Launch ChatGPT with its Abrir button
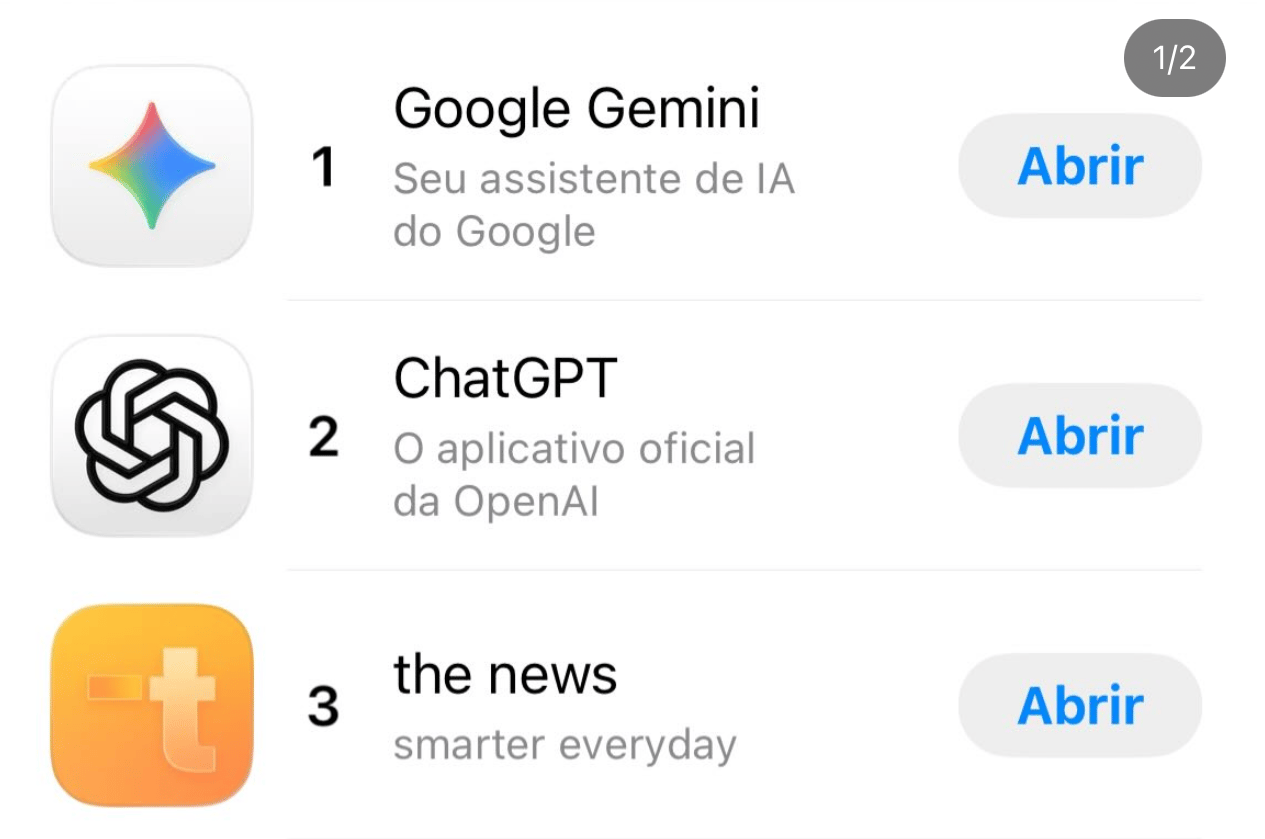The height and width of the screenshot is (839, 1265). point(1079,436)
